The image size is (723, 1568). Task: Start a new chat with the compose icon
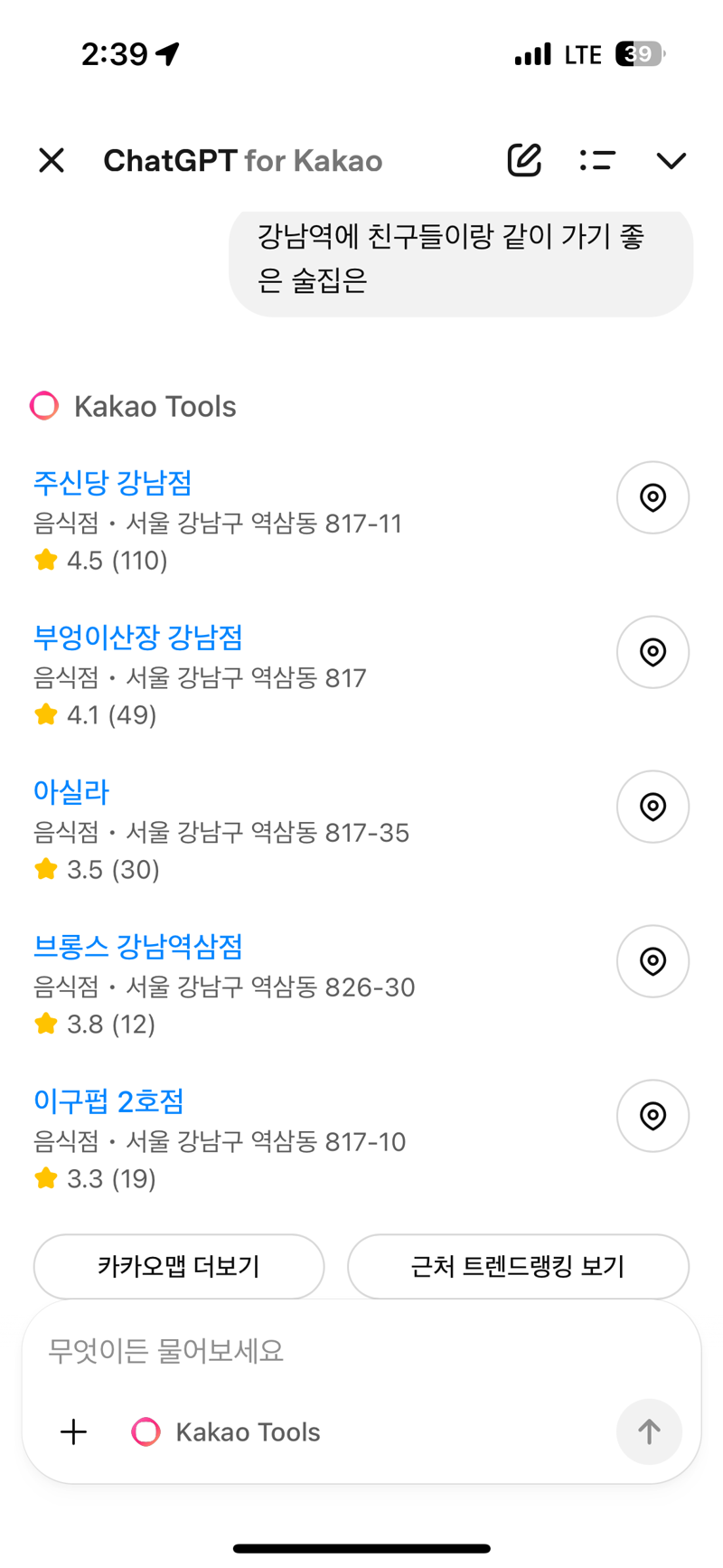(523, 160)
